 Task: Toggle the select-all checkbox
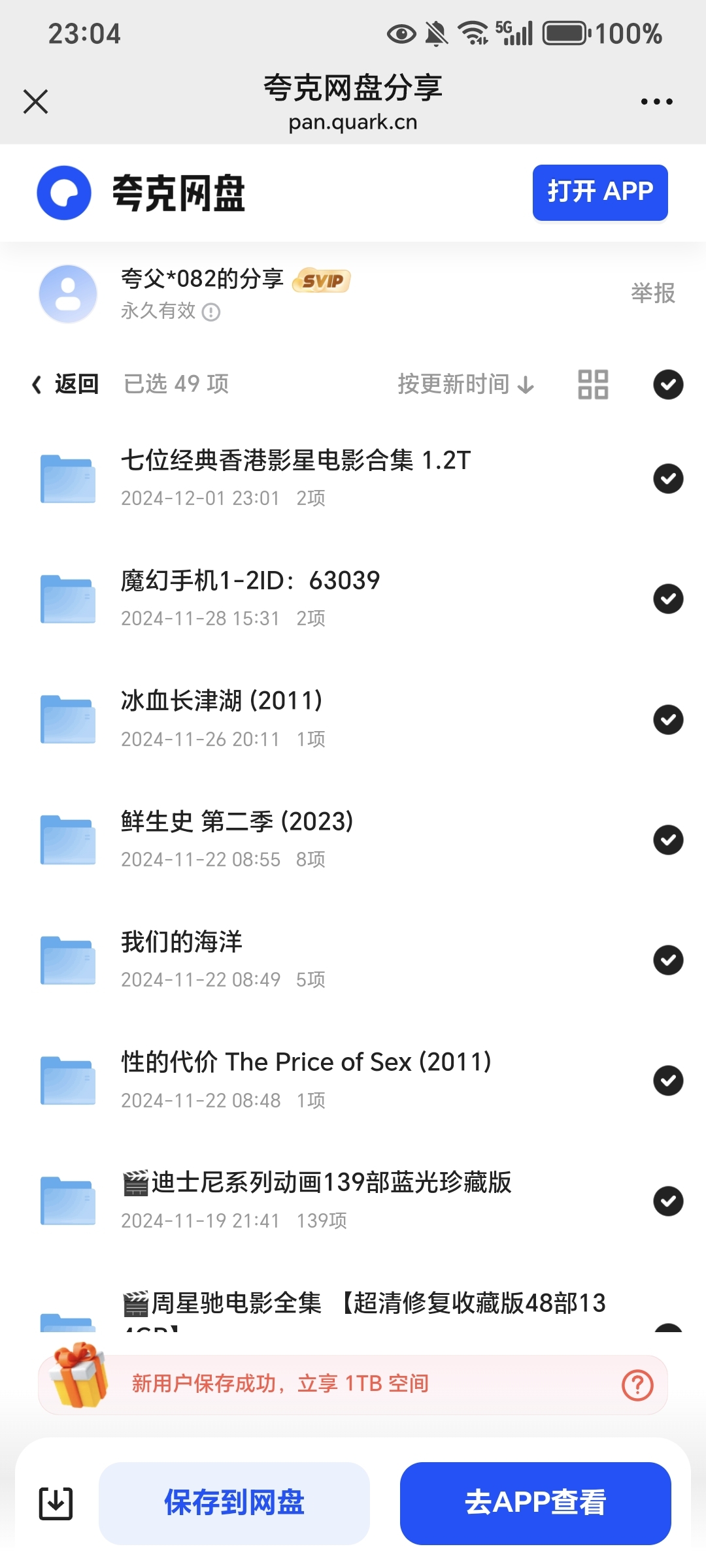coord(668,384)
